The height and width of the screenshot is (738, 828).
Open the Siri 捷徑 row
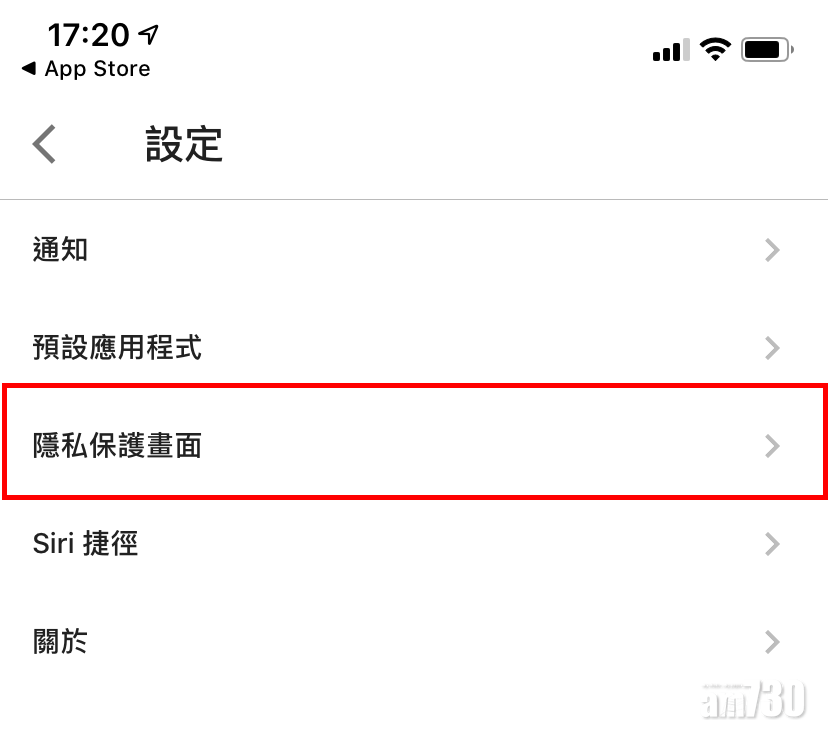click(414, 544)
